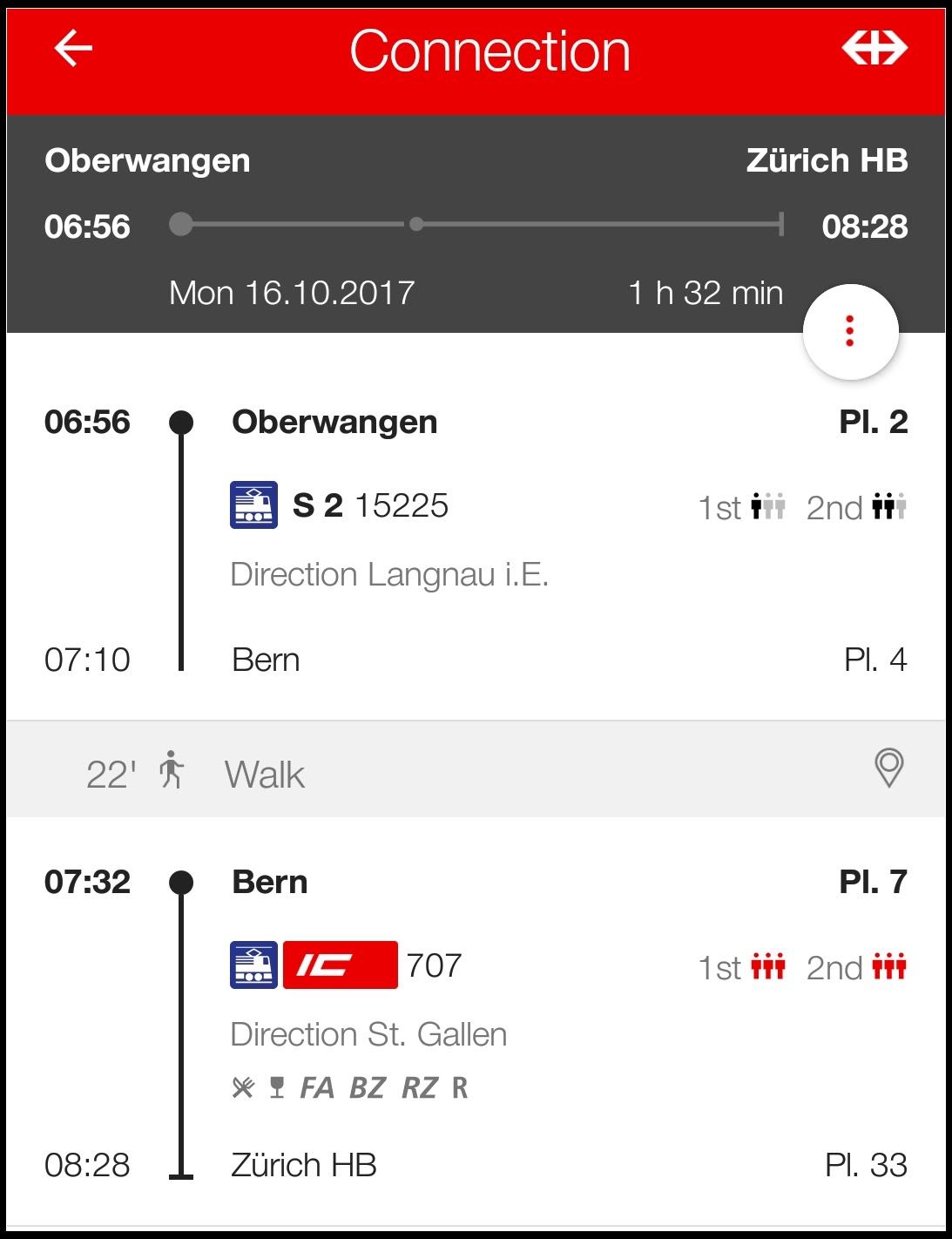Open S 2 15225 train leg details
Viewport: 952px width, 1239px height.
point(370,506)
